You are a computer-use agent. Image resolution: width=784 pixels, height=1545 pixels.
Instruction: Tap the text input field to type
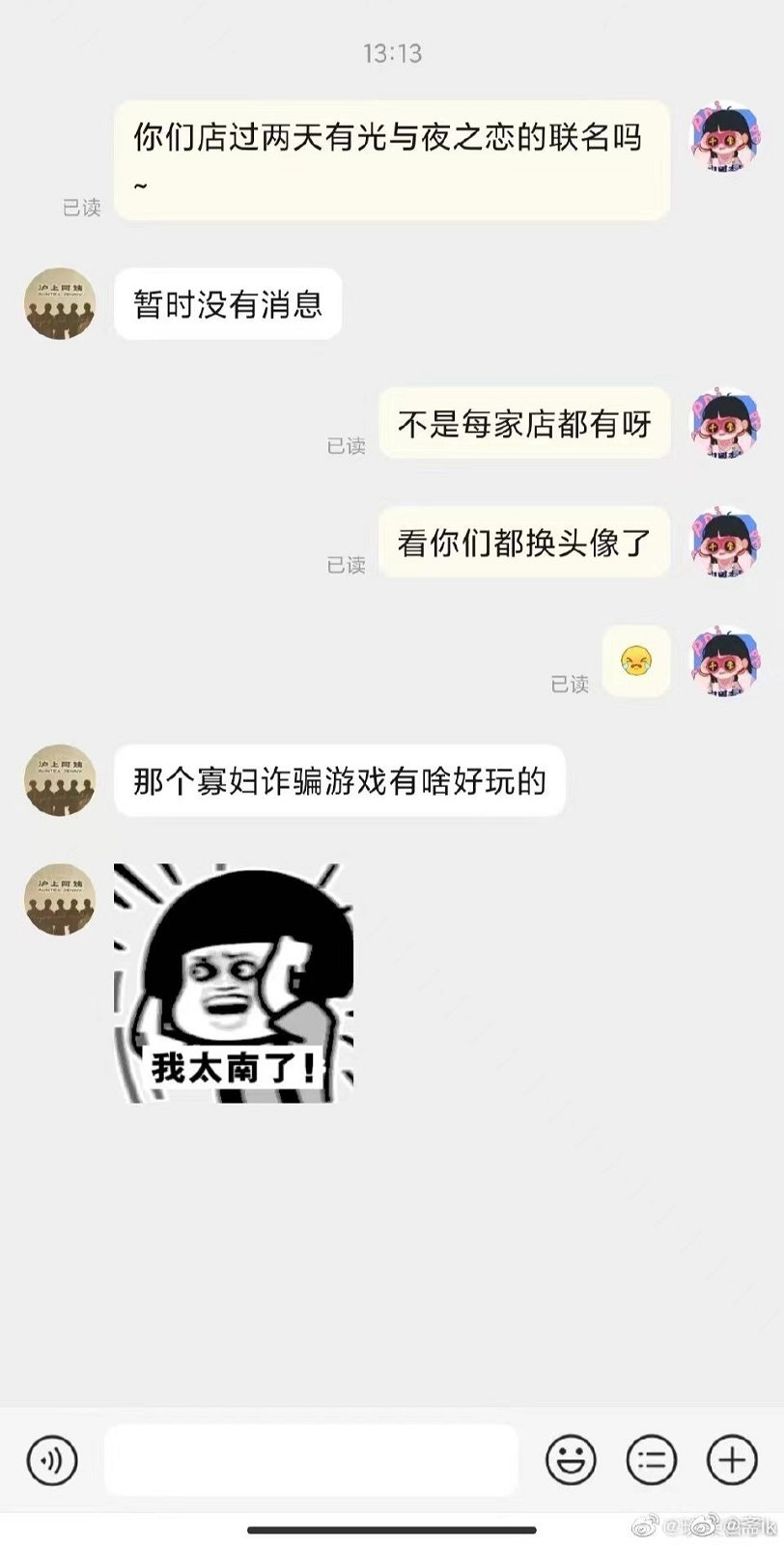tap(311, 1461)
